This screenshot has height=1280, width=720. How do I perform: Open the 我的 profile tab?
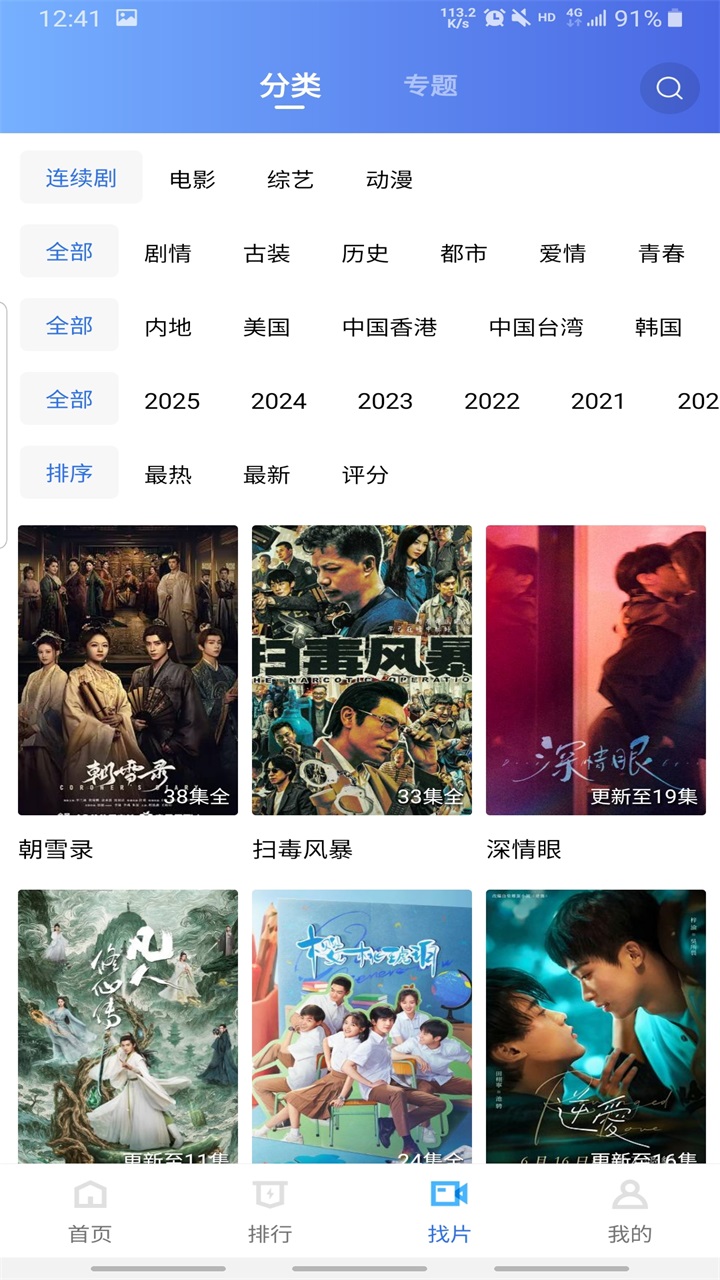point(630,1212)
